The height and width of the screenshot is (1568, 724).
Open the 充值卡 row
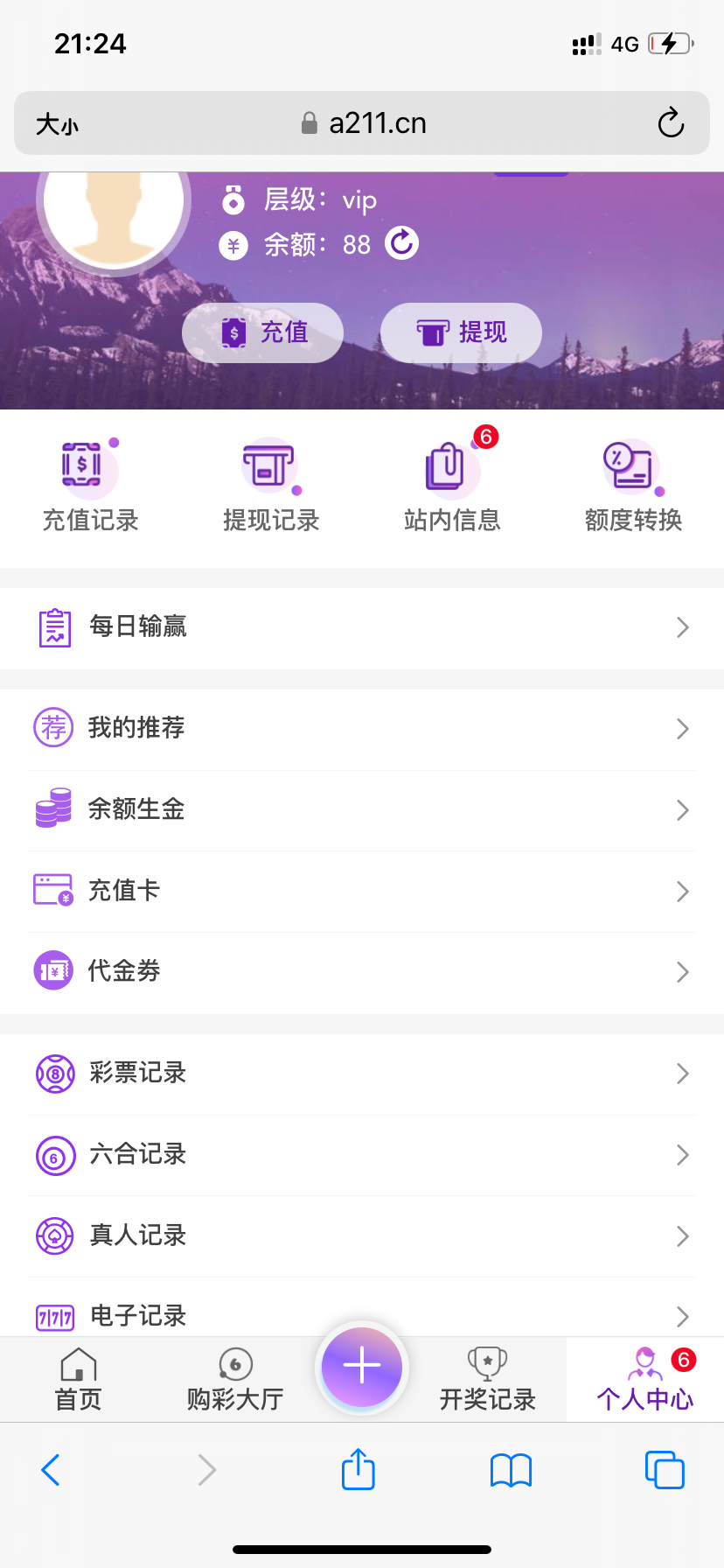[x=362, y=891]
